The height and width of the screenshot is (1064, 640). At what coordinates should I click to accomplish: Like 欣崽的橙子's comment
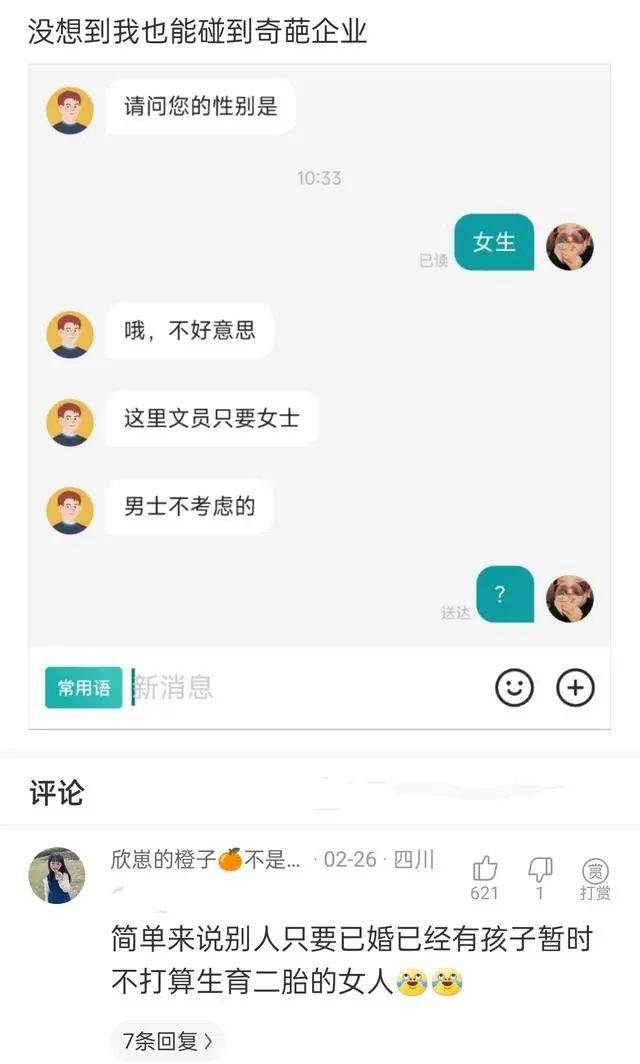485,869
